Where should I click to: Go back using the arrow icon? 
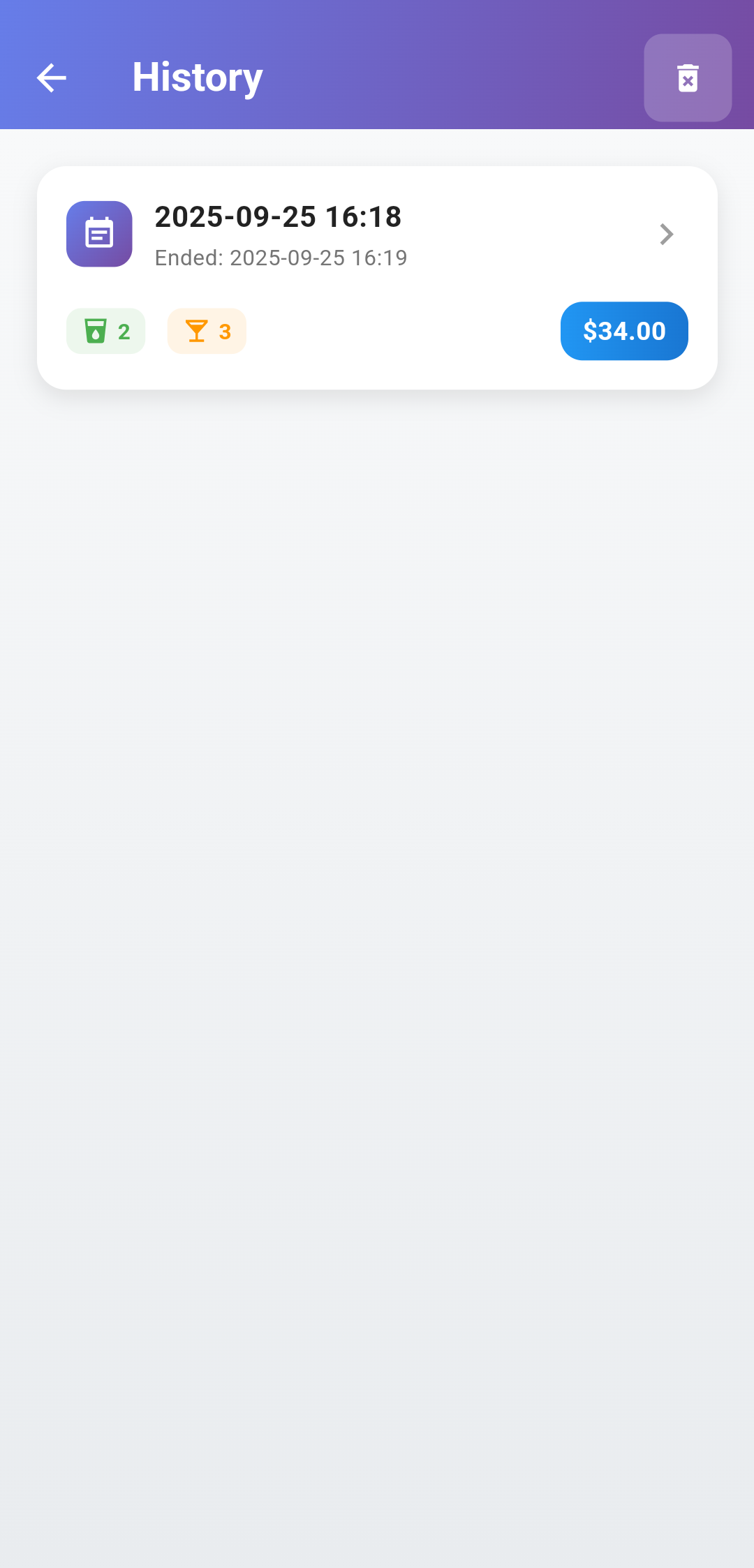point(52,77)
